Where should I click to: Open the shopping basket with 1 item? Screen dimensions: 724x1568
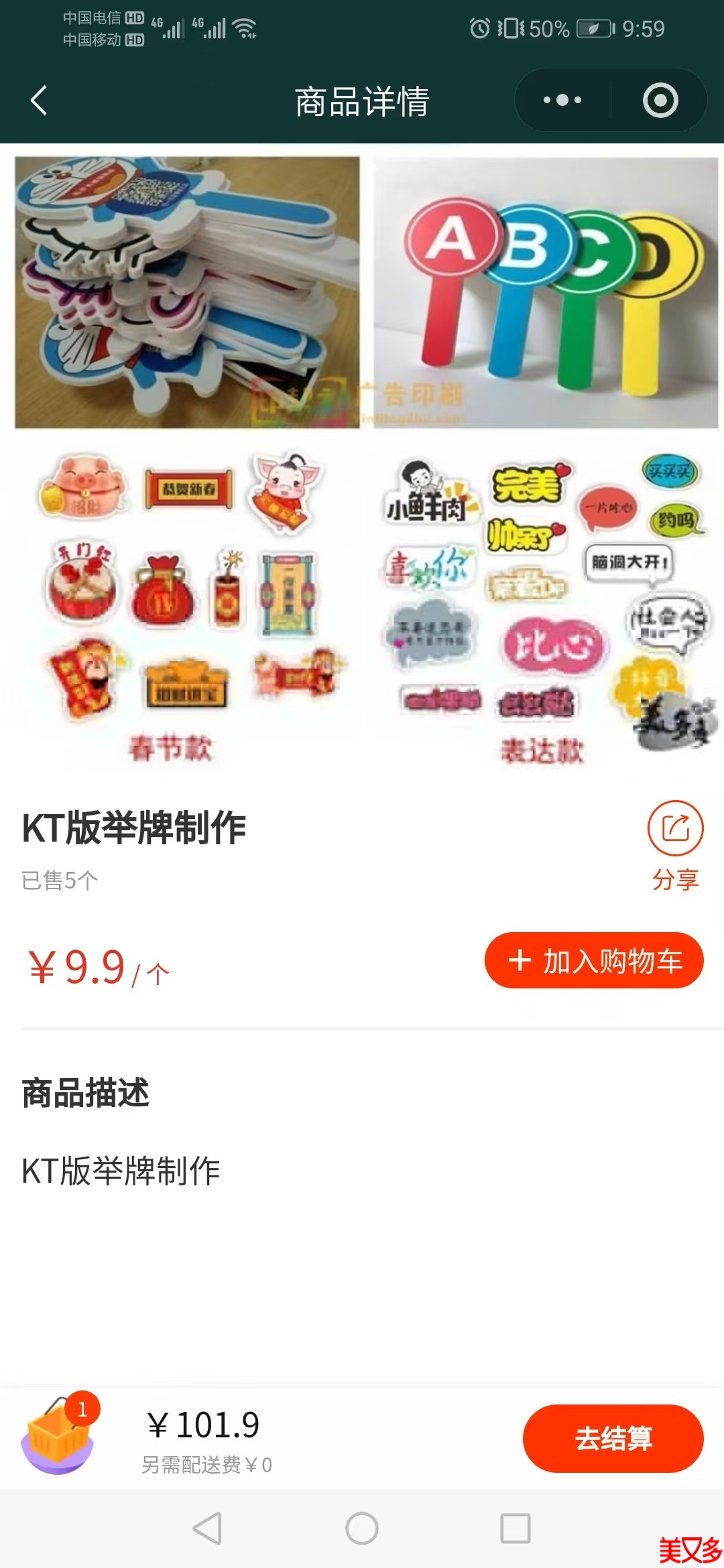pyautogui.click(x=59, y=1433)
